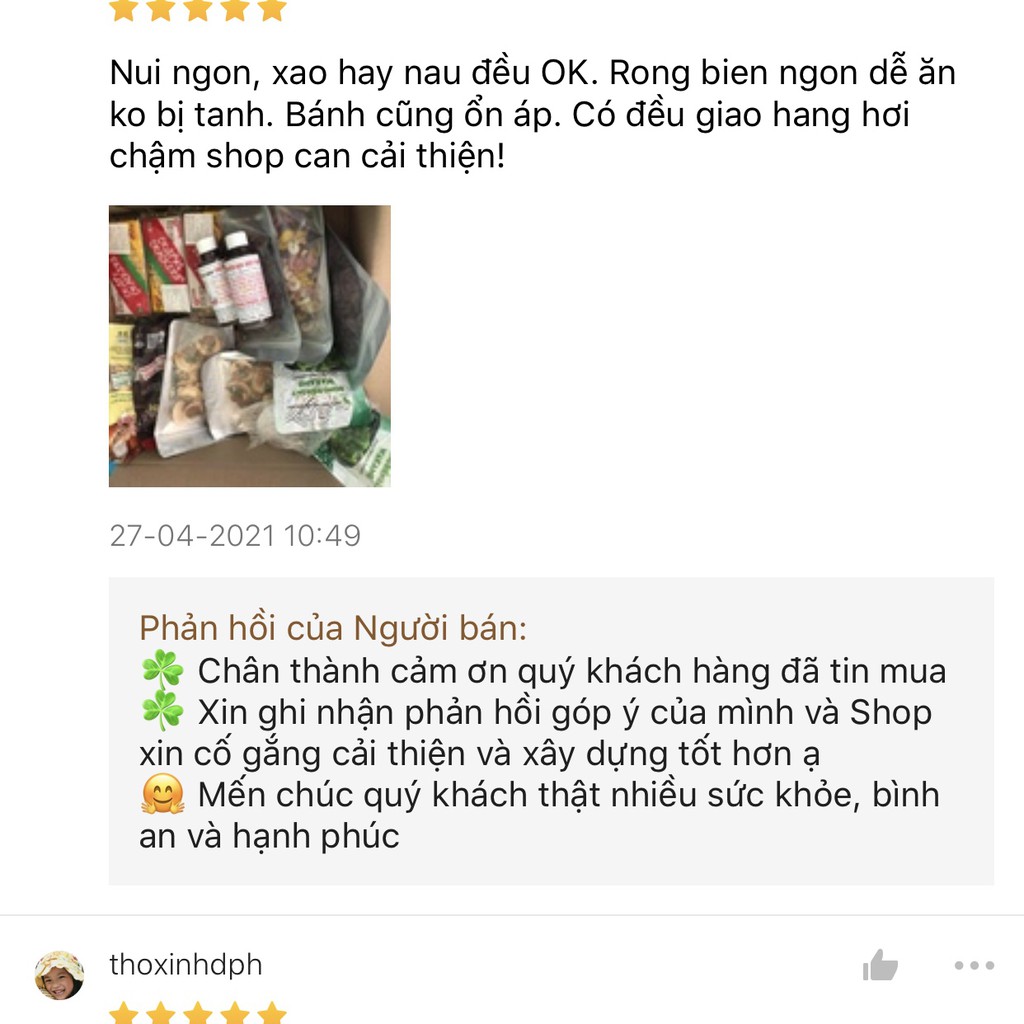
Task: Open the review photo of snack packages
Action: coord(249,346)
